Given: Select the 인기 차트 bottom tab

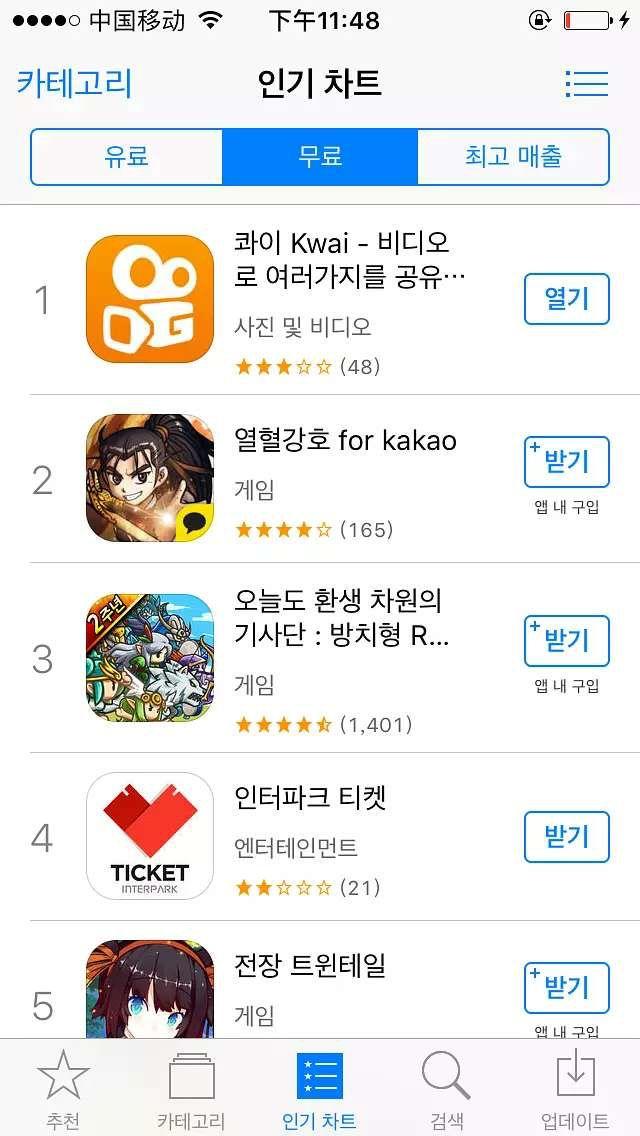Looking at the screenshot, I should pyautogui.click(x=320, y=1088).
